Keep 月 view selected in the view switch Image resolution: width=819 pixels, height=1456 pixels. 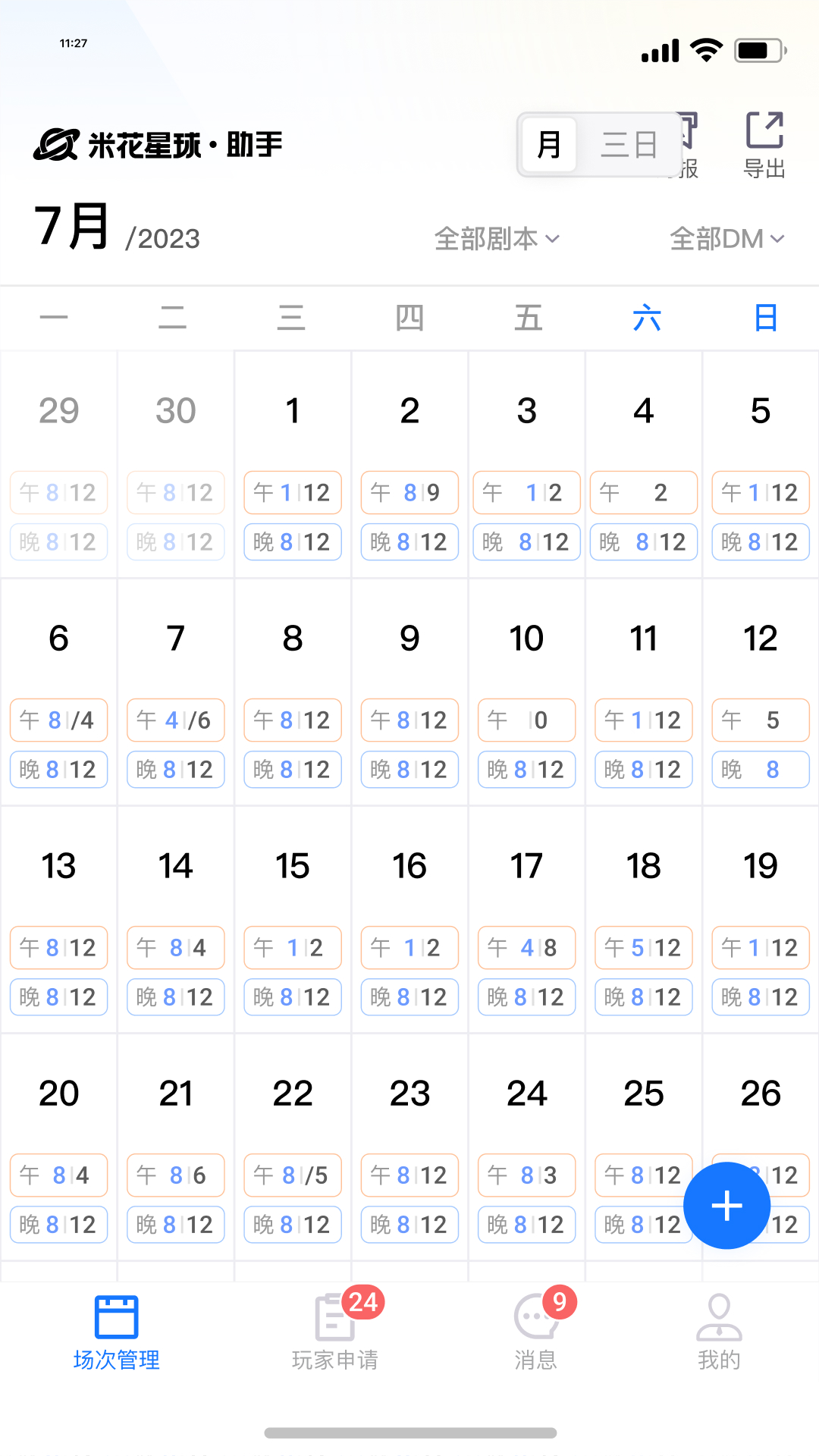(x=549, y=144)
